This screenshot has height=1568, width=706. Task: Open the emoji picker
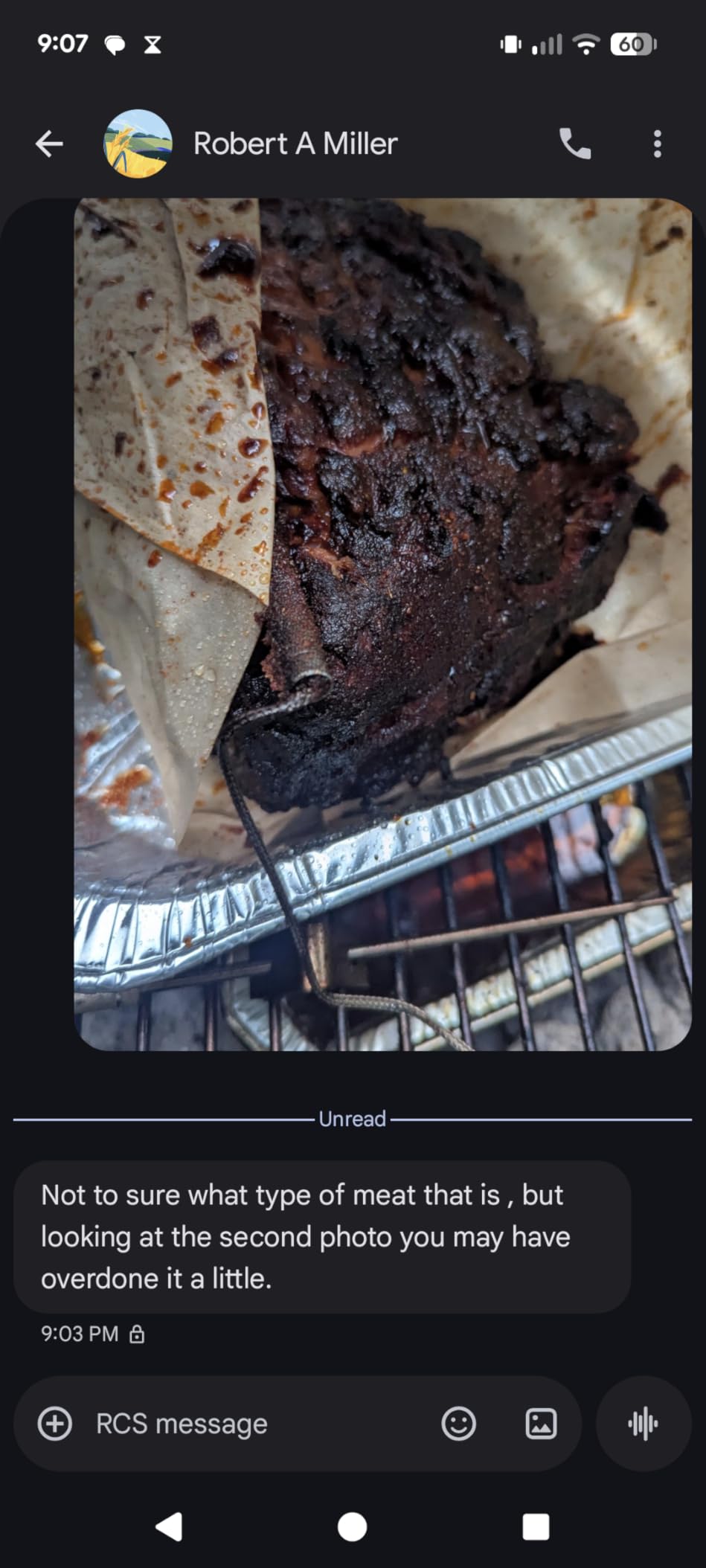(x=459, y=1424)
